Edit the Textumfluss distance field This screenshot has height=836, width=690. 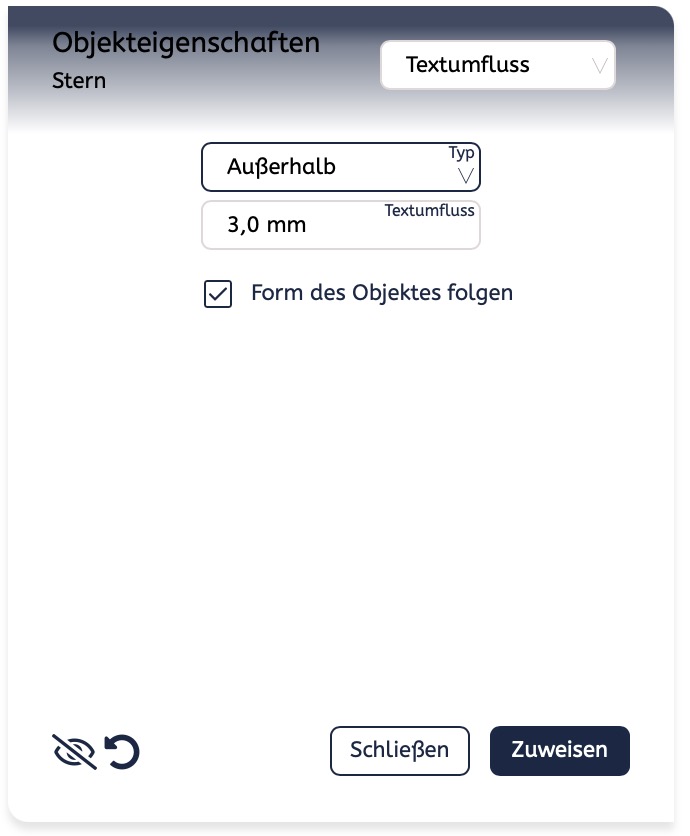coord(340,225)
